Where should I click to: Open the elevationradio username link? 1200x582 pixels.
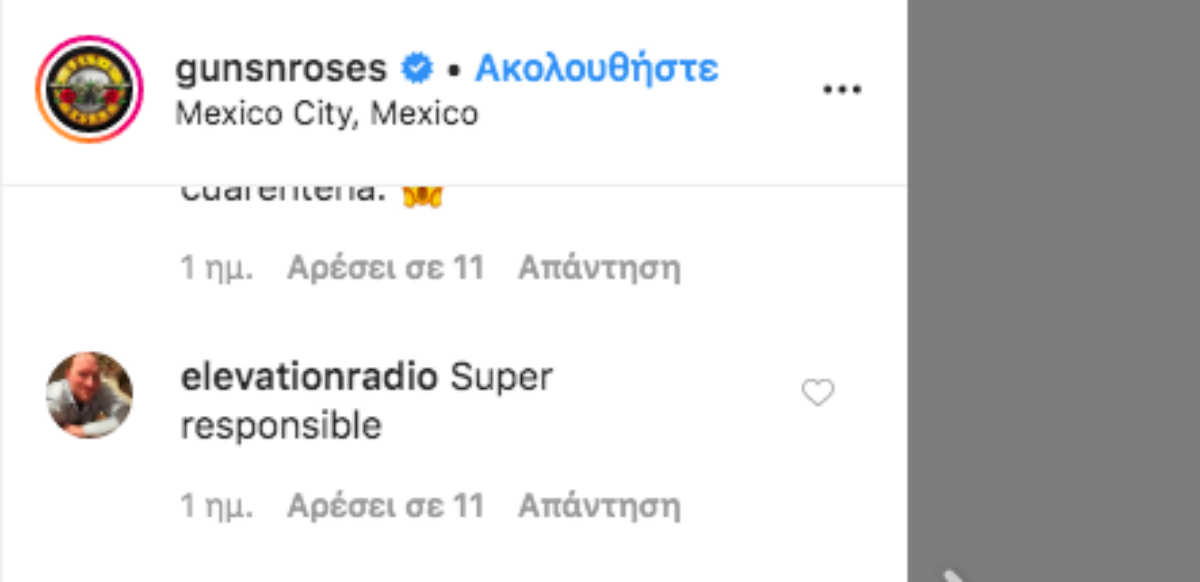point(309,378)
